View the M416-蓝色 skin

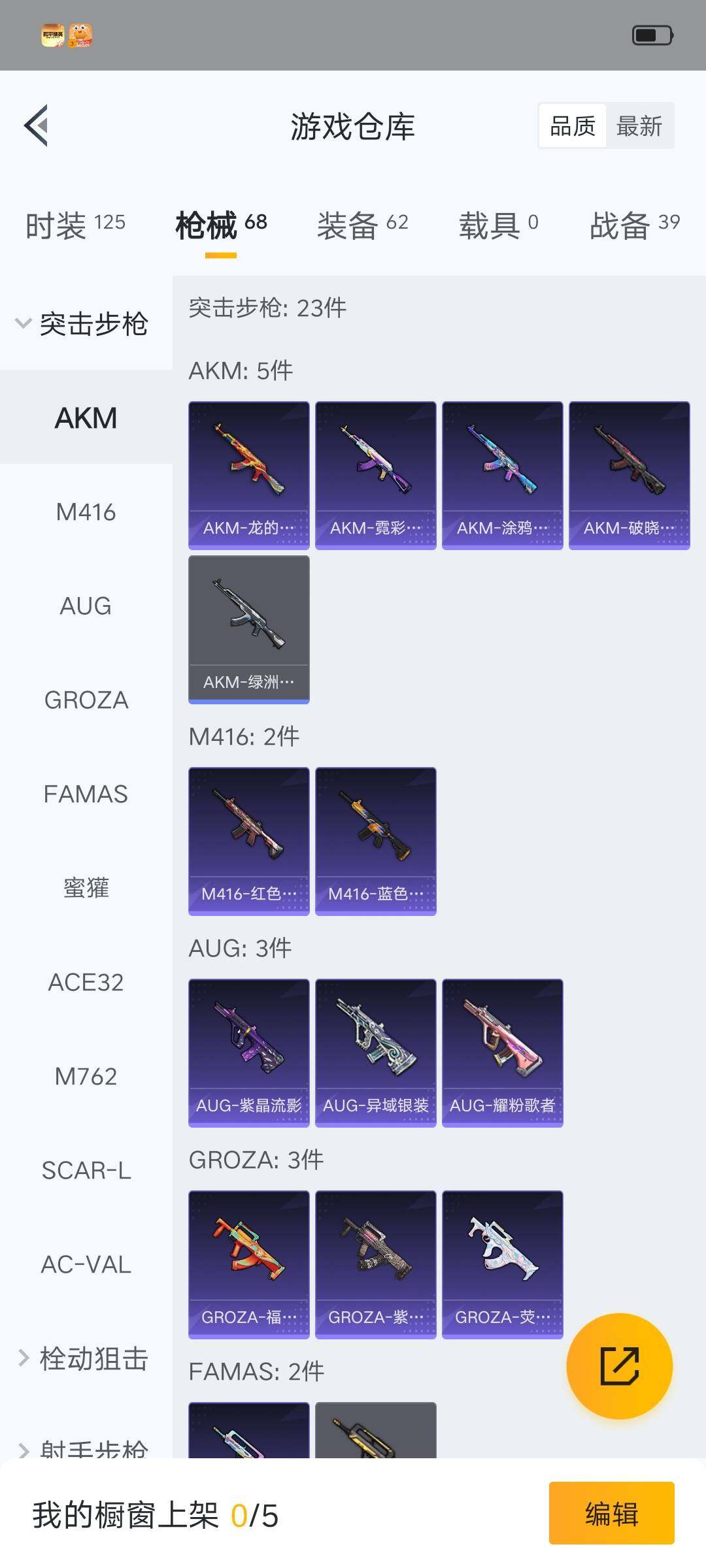[376, 841]
